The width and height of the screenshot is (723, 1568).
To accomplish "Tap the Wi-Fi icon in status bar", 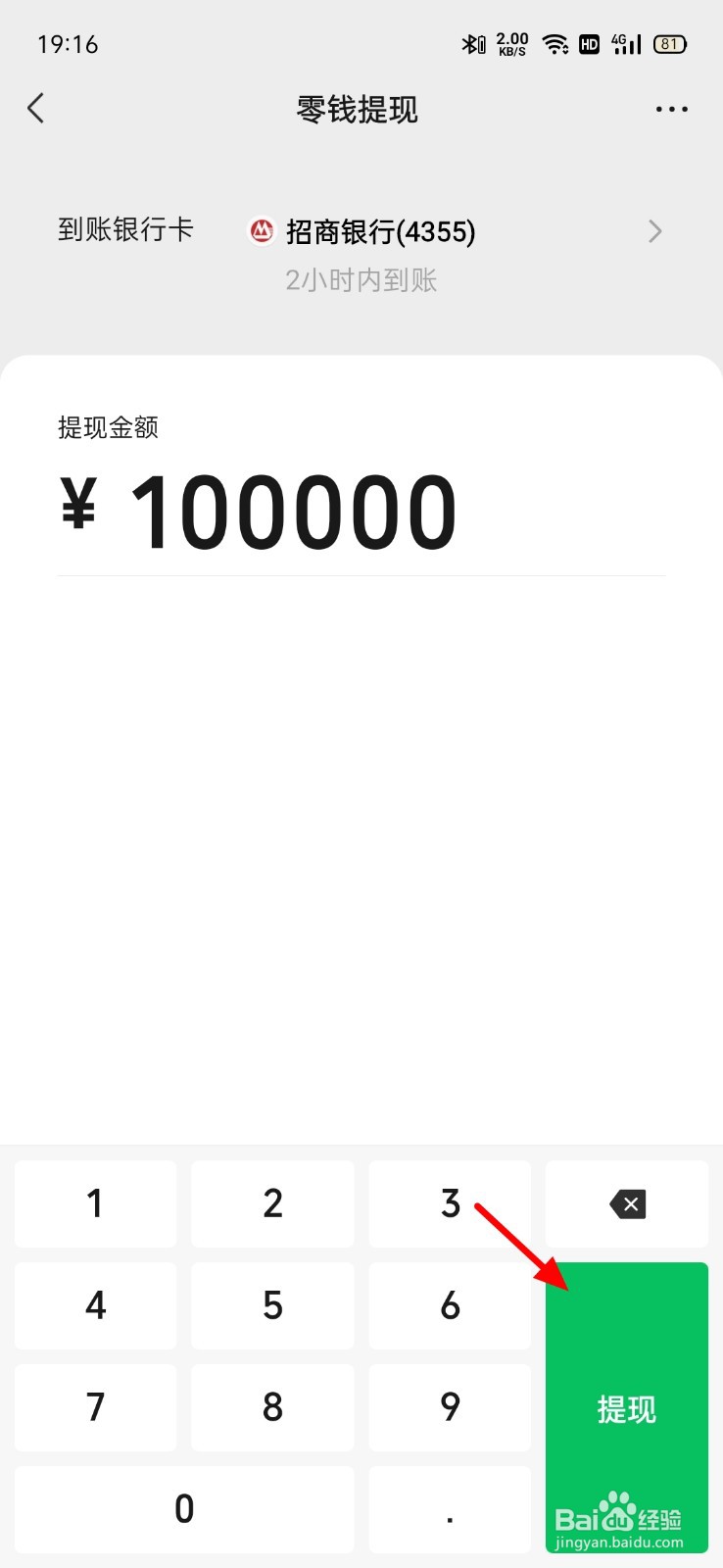I will point(554,43).
